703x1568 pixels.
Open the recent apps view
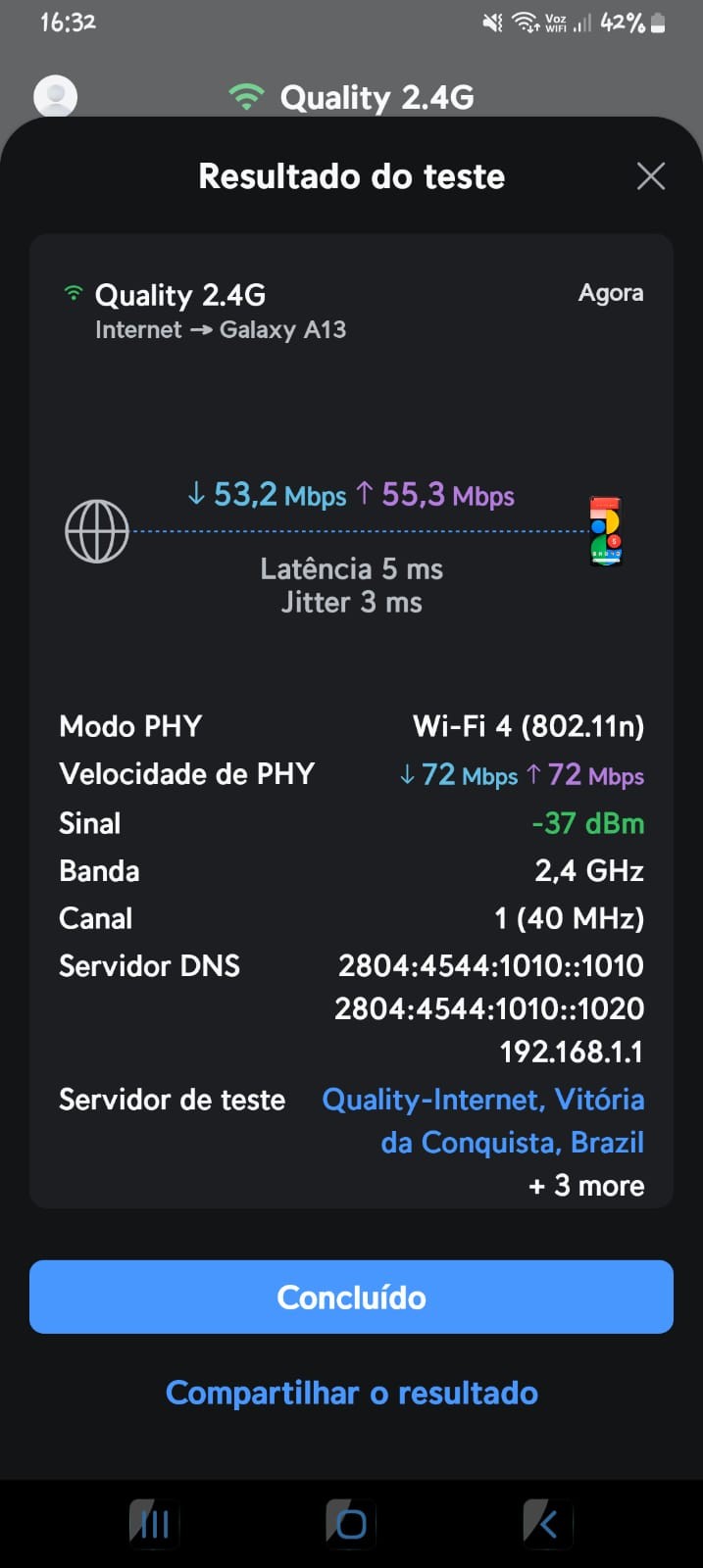(155, 1524)
